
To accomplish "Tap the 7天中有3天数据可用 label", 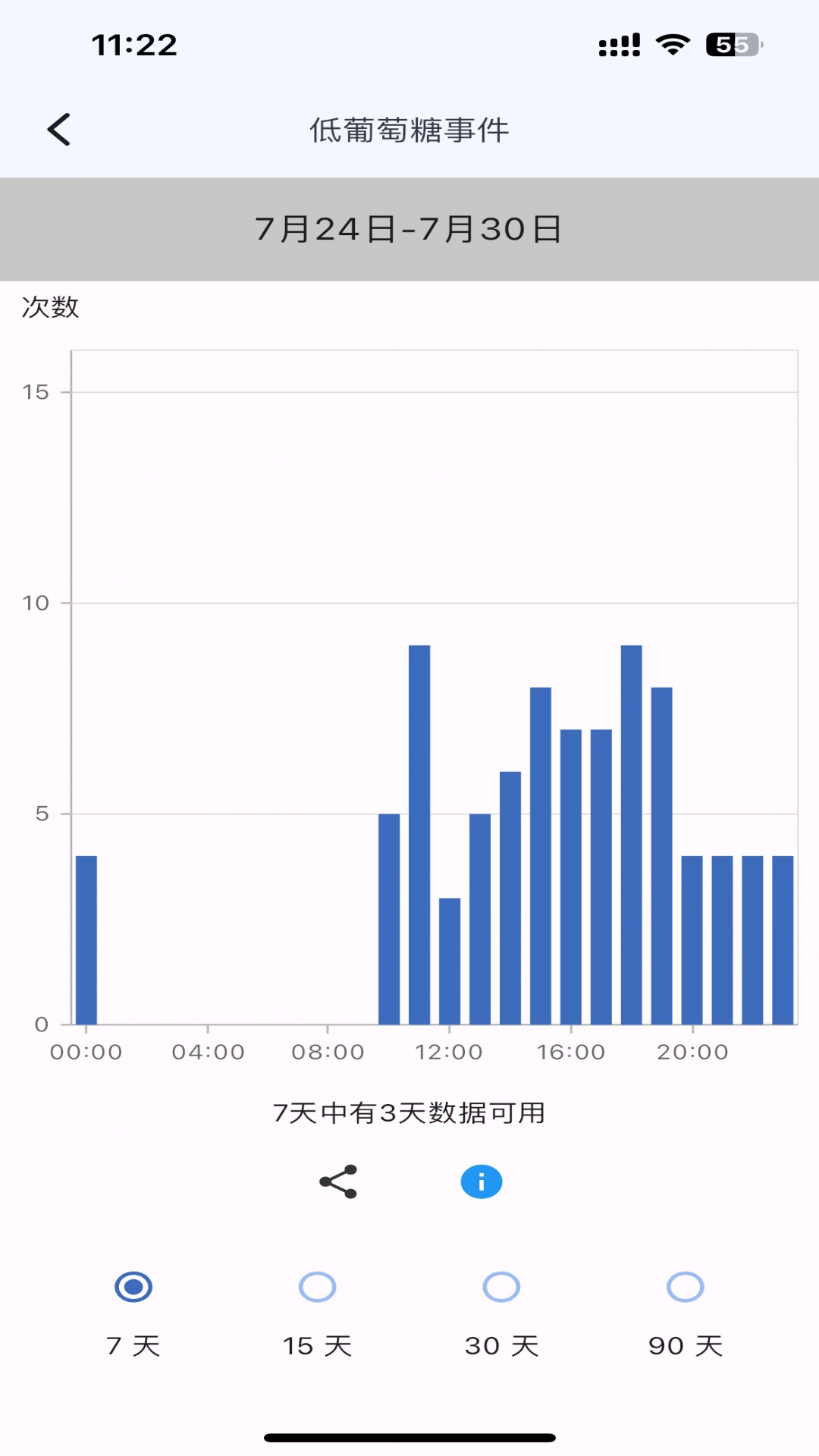I will [x=409, y=1113].
